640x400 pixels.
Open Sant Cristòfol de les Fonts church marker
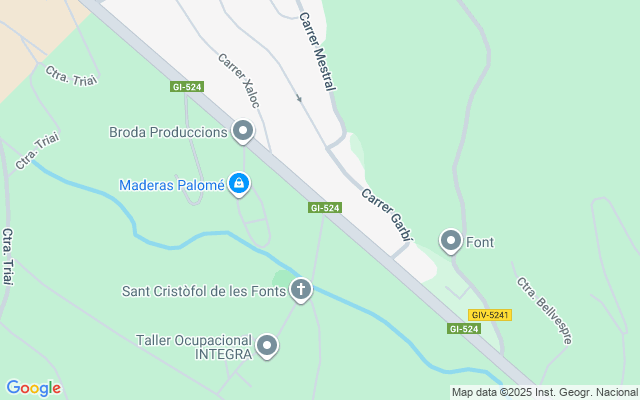[300, 291]
